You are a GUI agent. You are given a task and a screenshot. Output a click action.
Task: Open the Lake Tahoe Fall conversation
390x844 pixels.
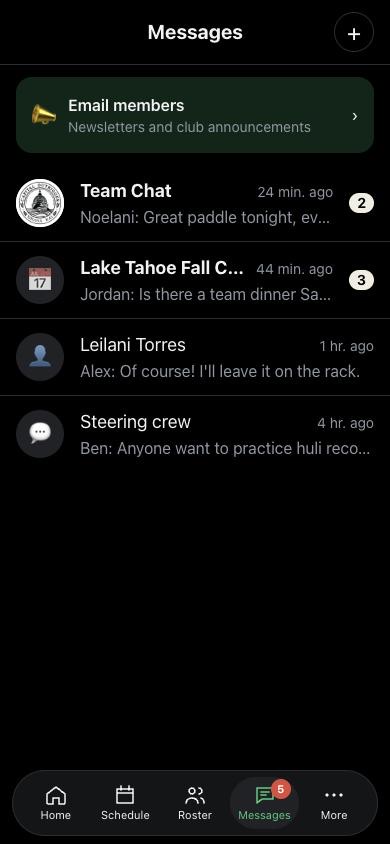tap(195, 280)
